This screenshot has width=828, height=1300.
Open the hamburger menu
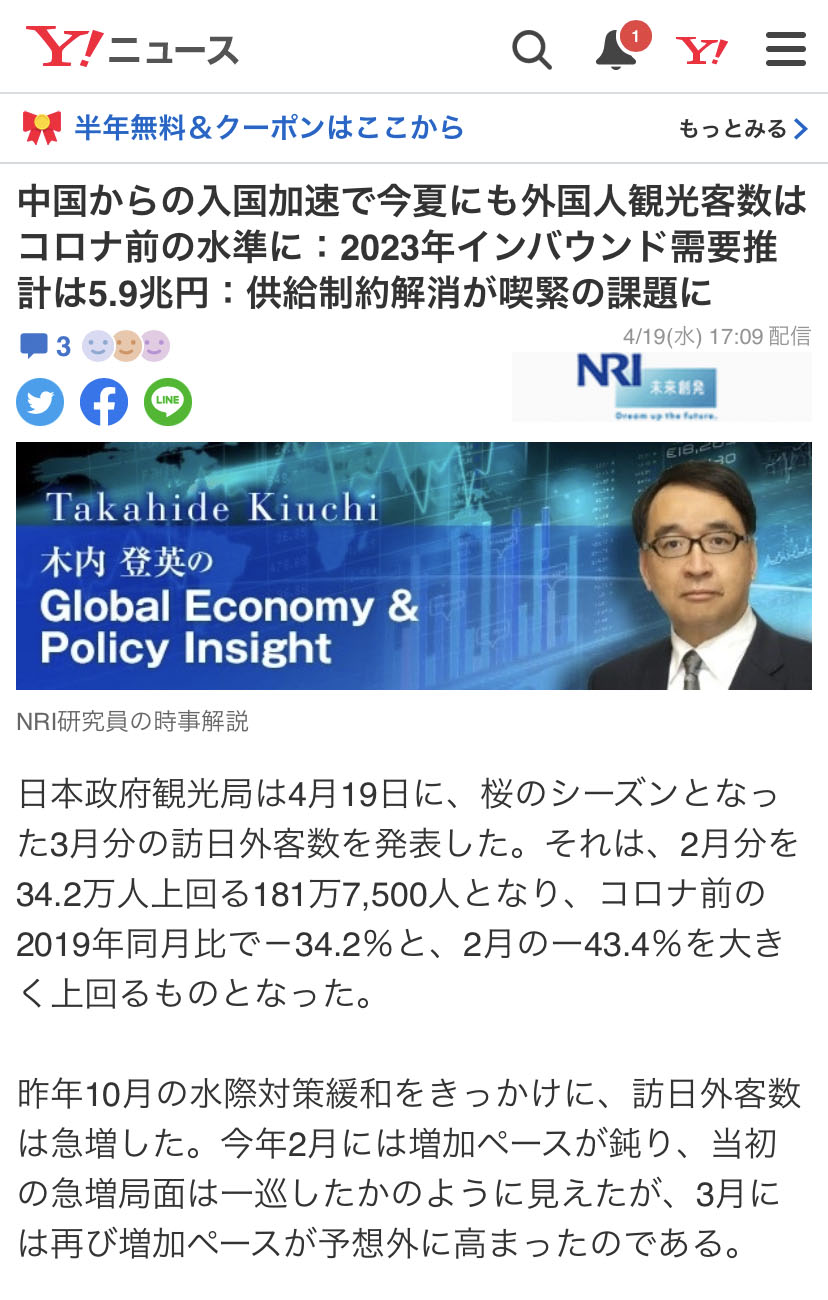click(x=786, y=48)
